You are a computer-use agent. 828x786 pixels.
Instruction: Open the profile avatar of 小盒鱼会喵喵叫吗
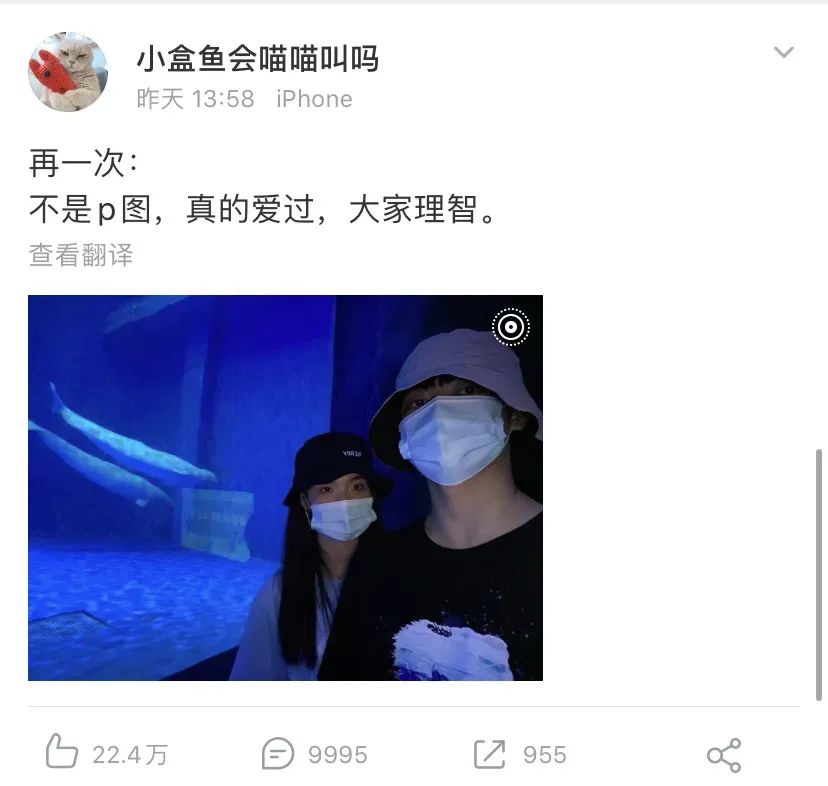(x=68, y=72)
